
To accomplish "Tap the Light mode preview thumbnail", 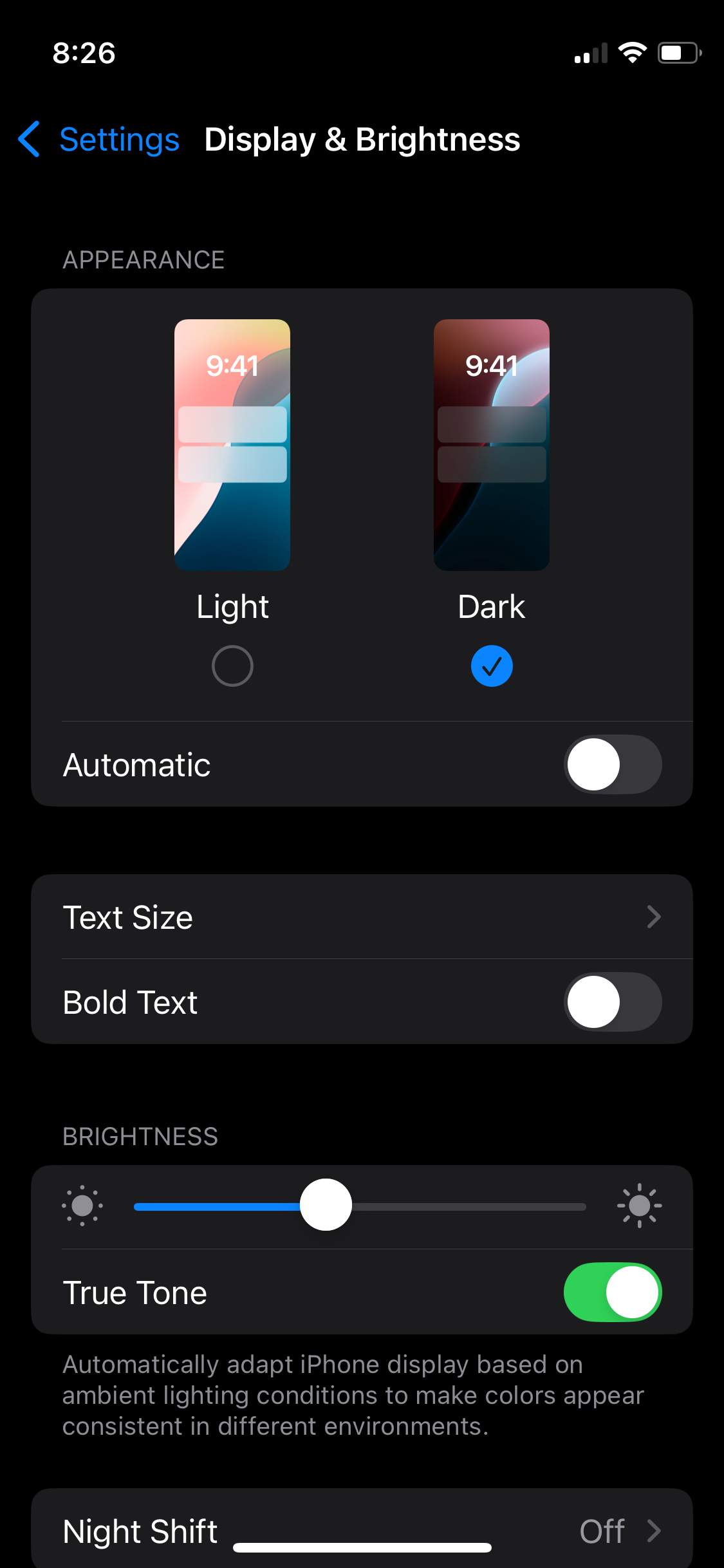I will click(232, 445).
